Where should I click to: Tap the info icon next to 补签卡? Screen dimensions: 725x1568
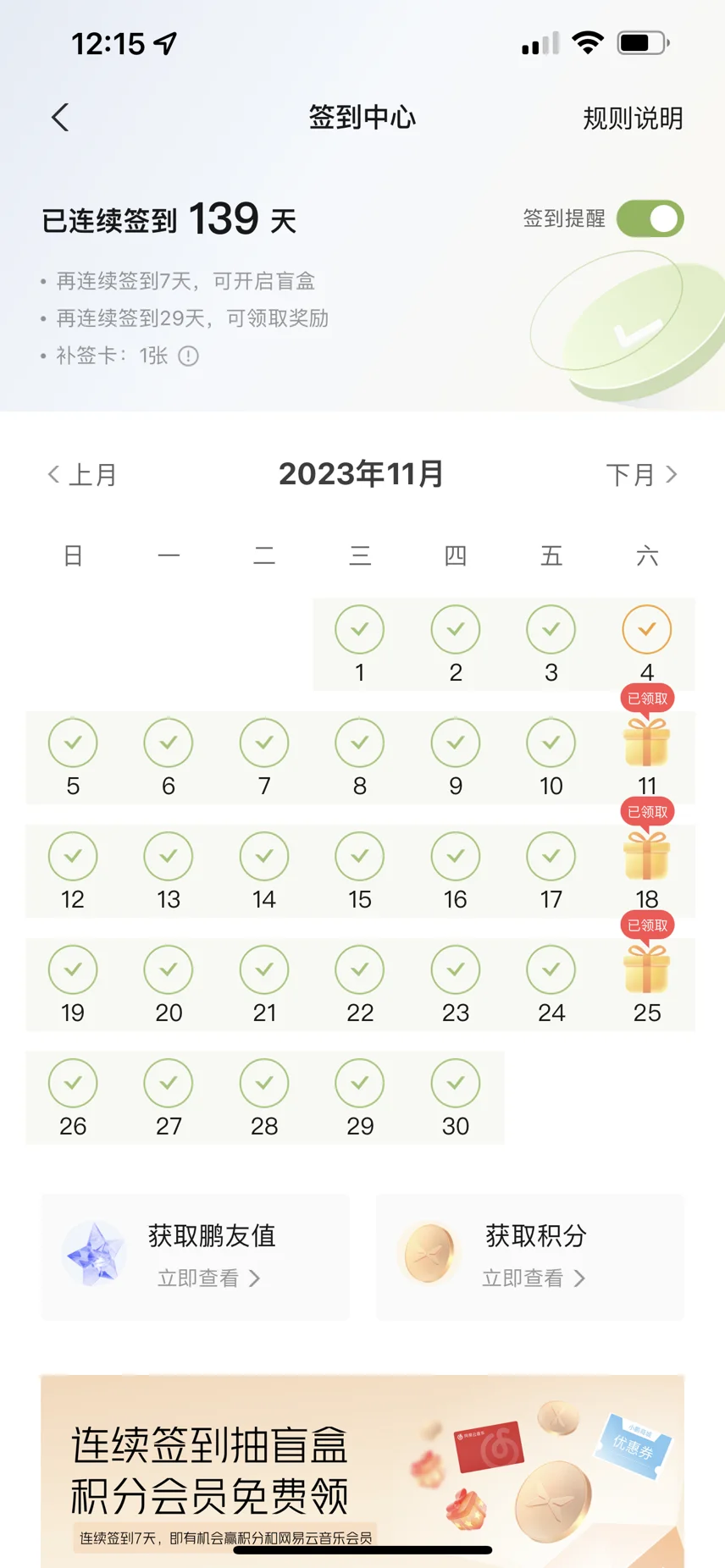point(188,356)
